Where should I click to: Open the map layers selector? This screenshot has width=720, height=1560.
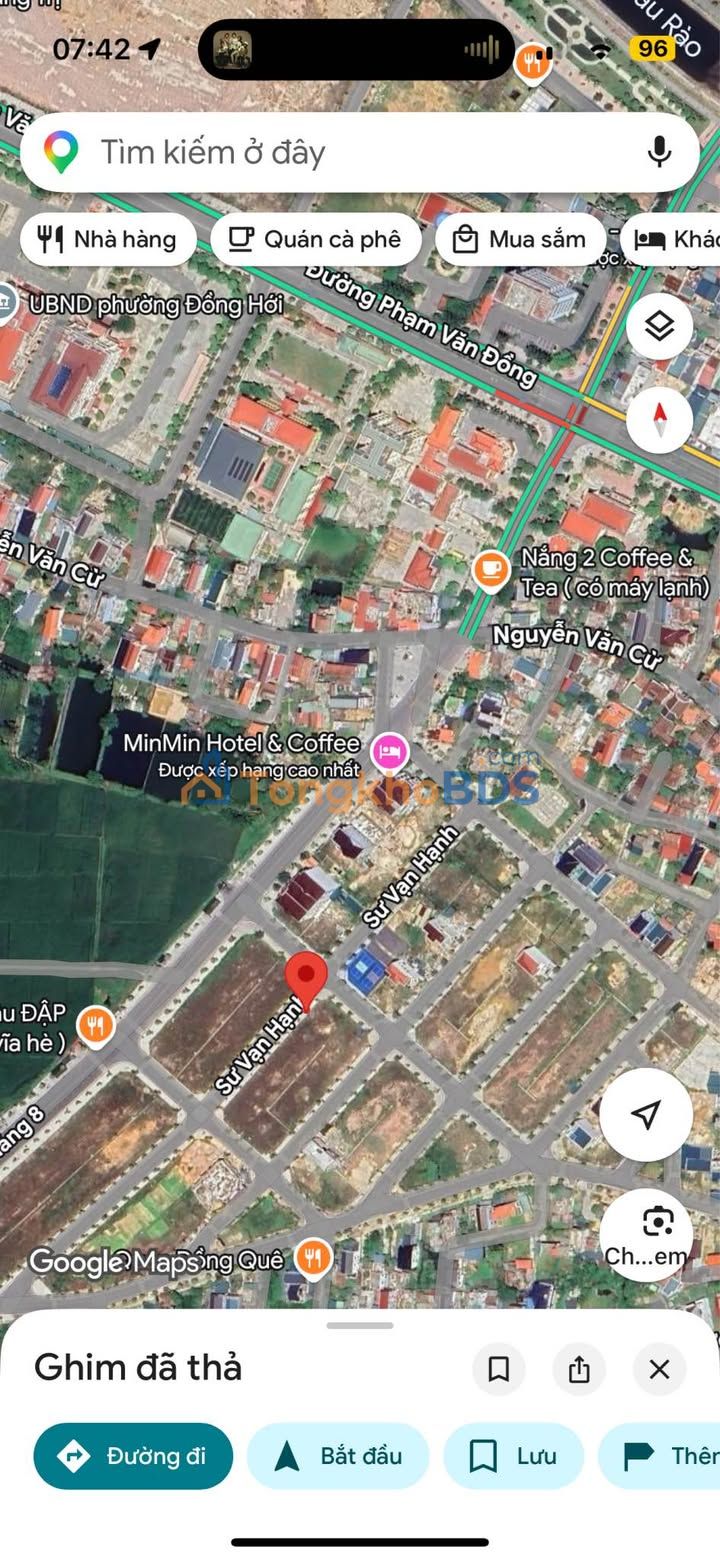[x=659, y=326]
